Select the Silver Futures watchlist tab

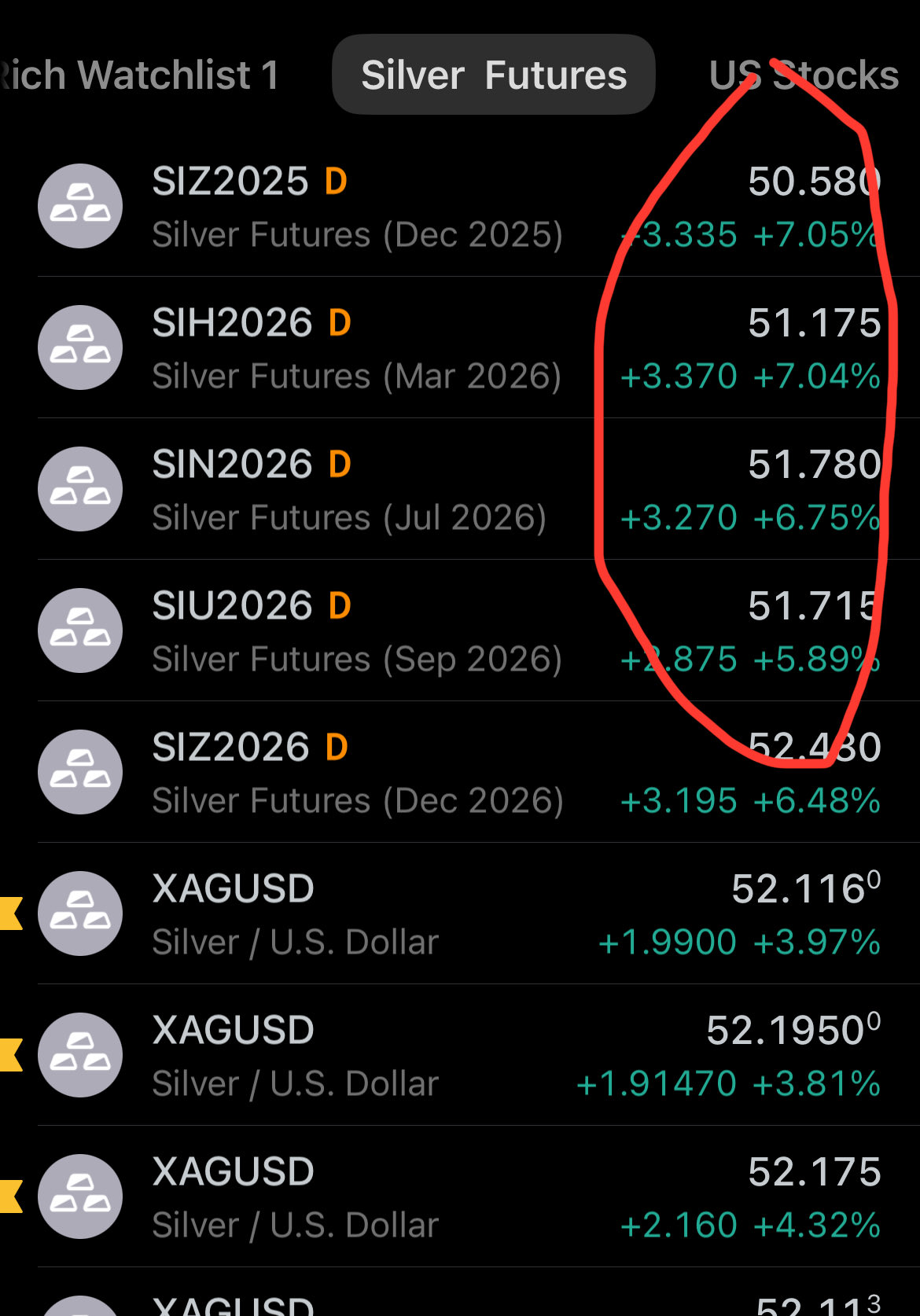pyautogui.click(x=493, y=75)
